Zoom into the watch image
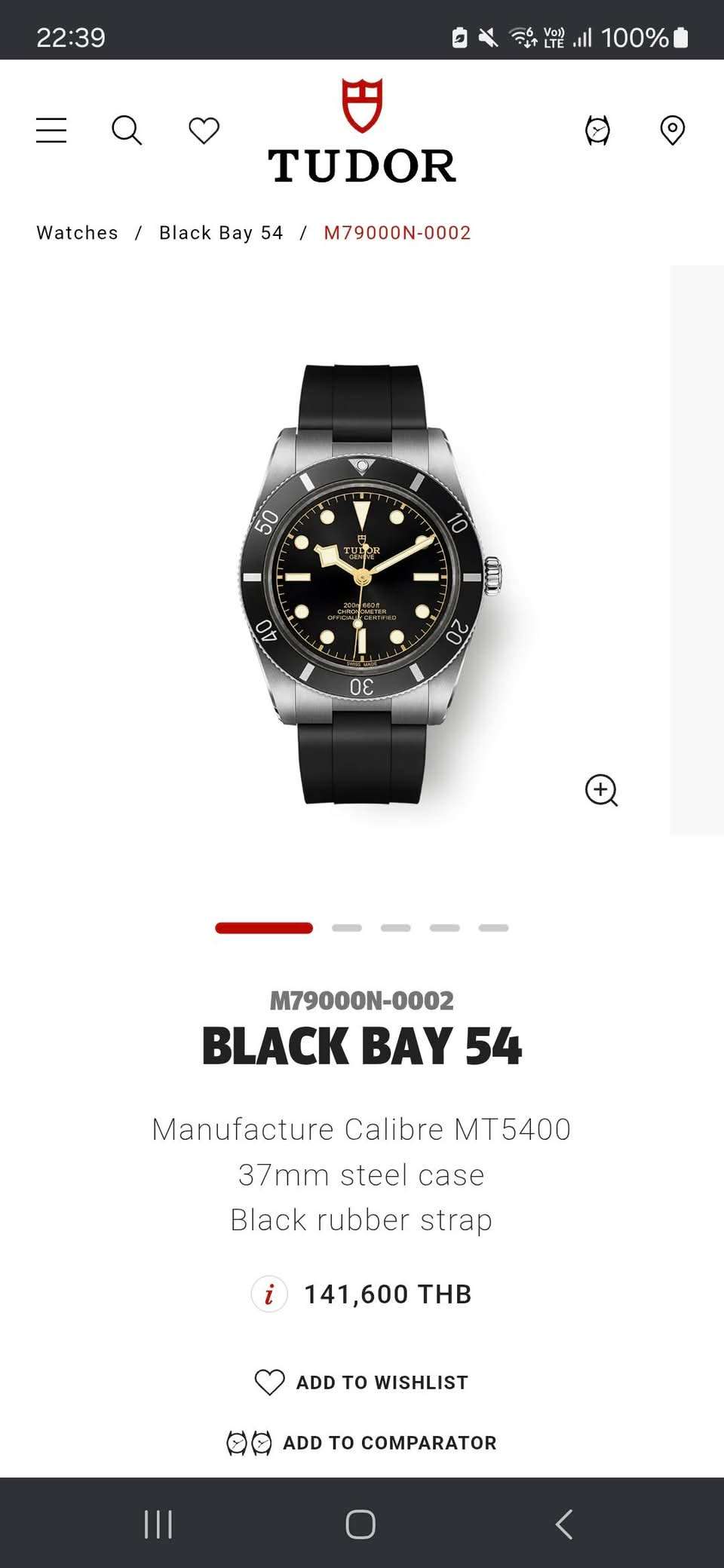 [x=601, y=790]
